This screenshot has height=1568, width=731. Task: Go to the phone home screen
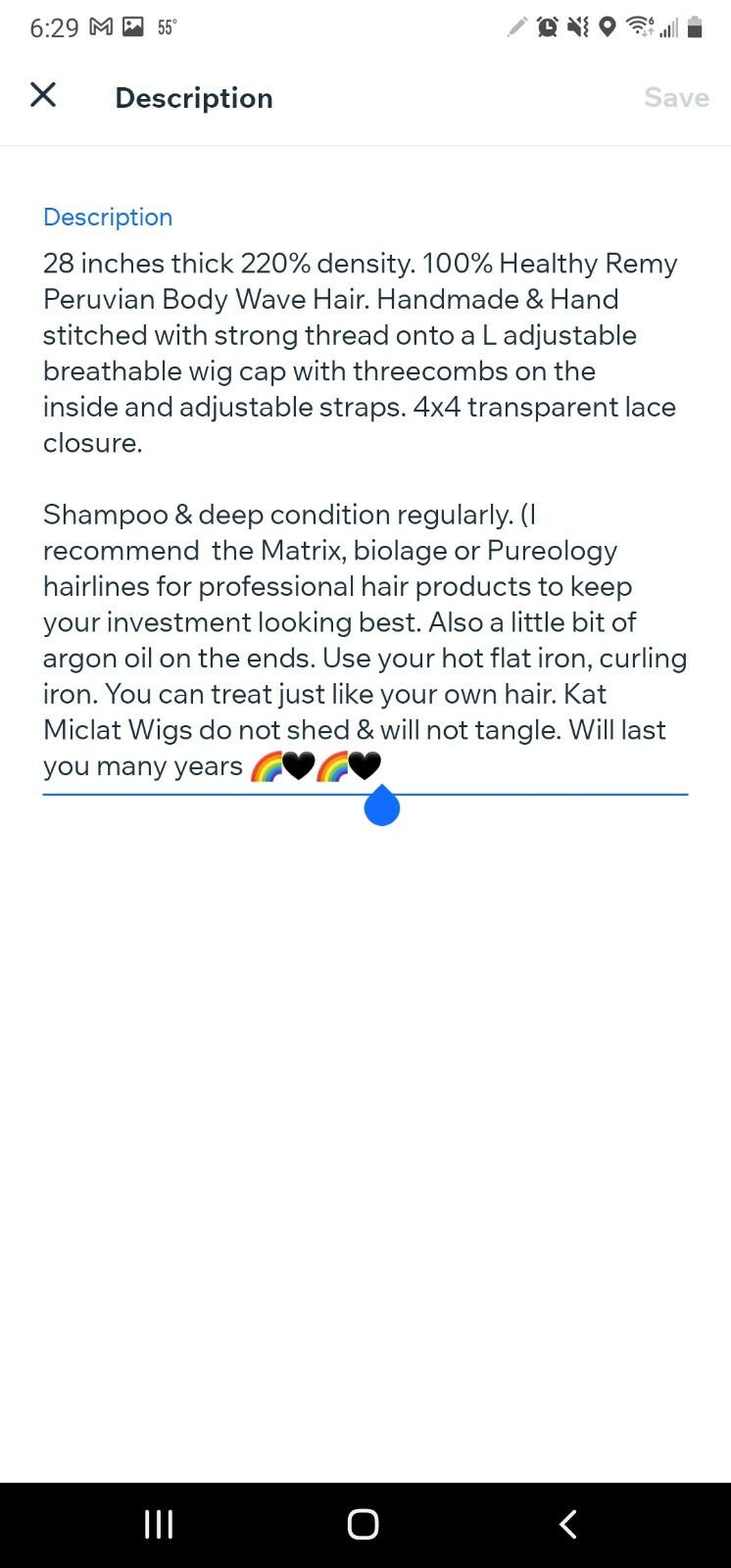pyautogui.click(x=364, y=1524)
